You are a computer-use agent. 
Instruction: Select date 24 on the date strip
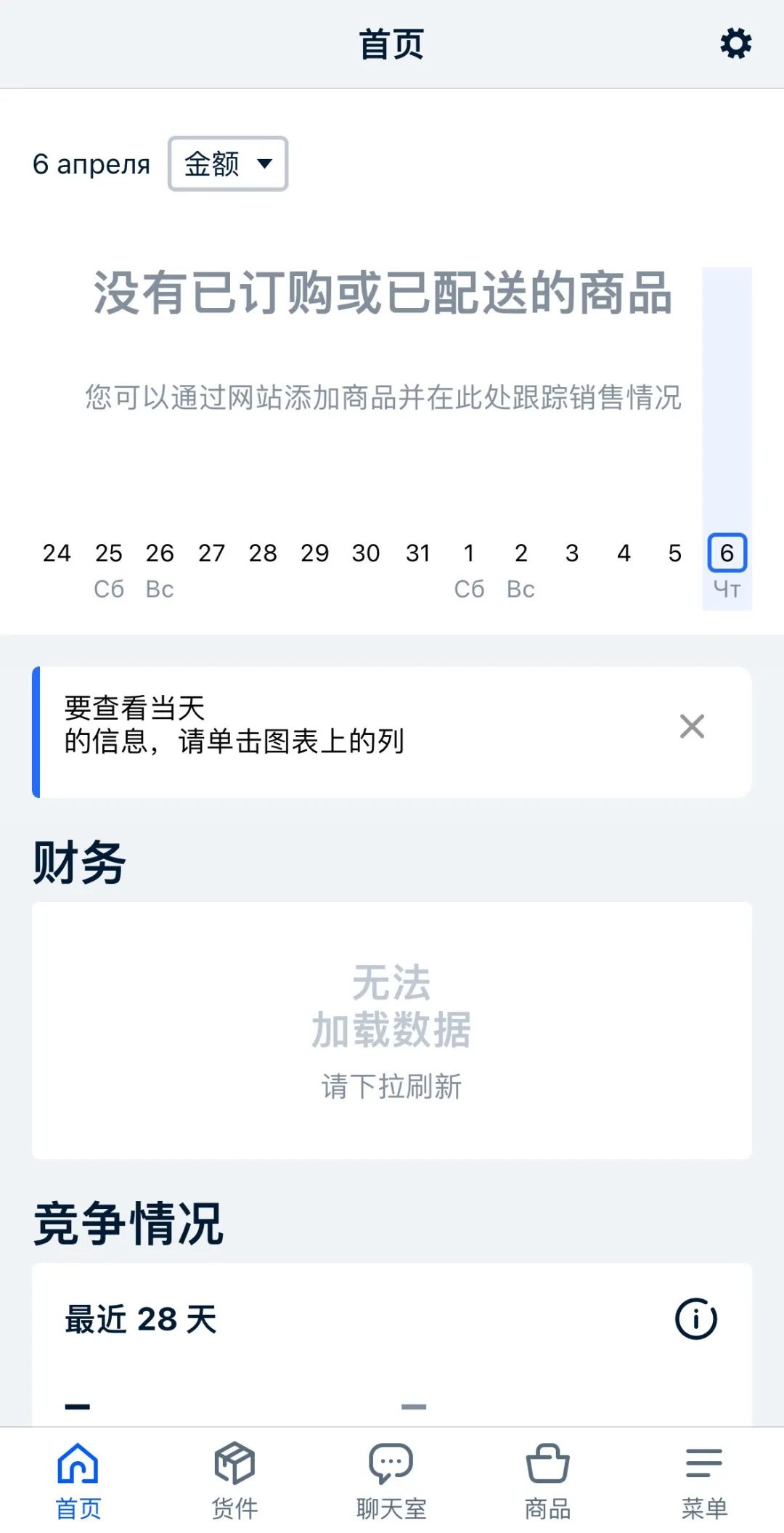coord(57,553)
